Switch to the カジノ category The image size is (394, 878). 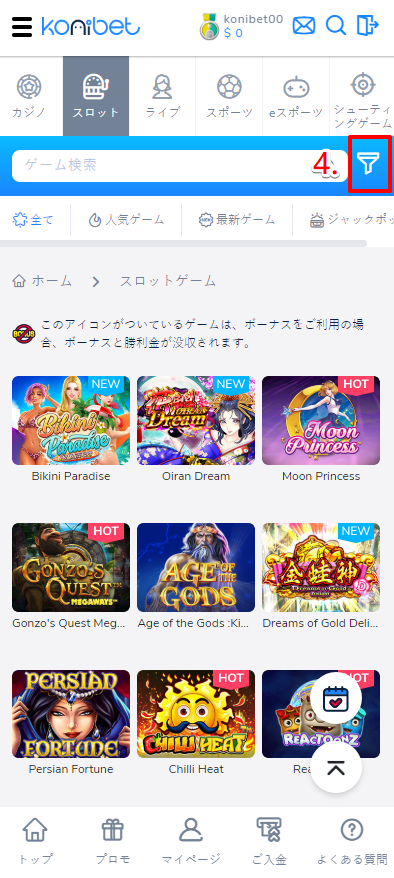coord(29,96)
